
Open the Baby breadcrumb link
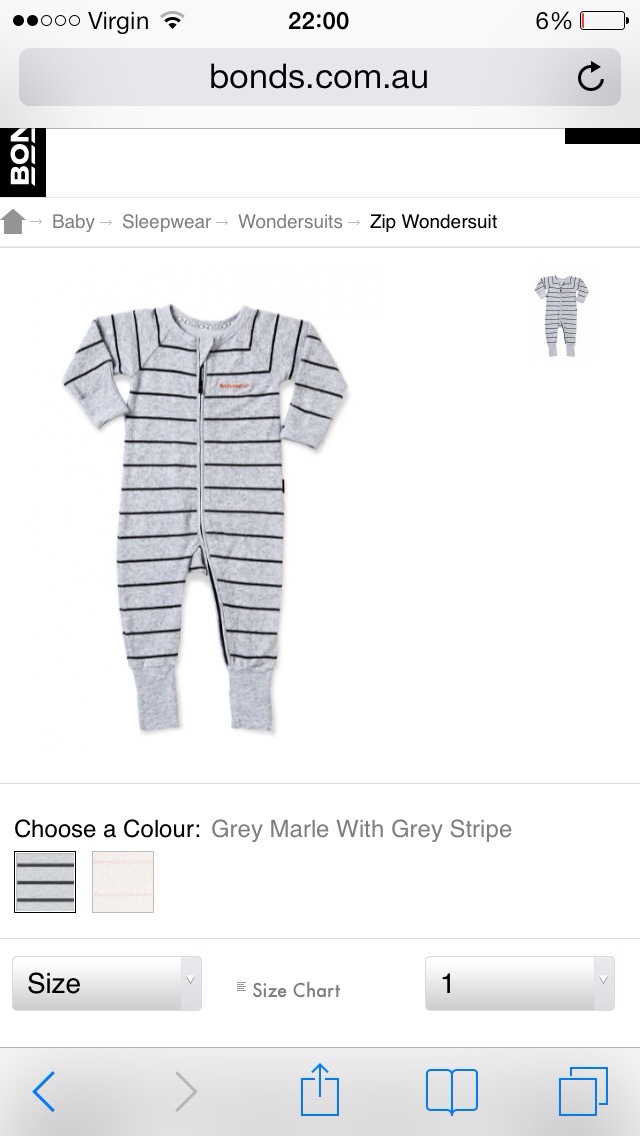coord(73,221)
